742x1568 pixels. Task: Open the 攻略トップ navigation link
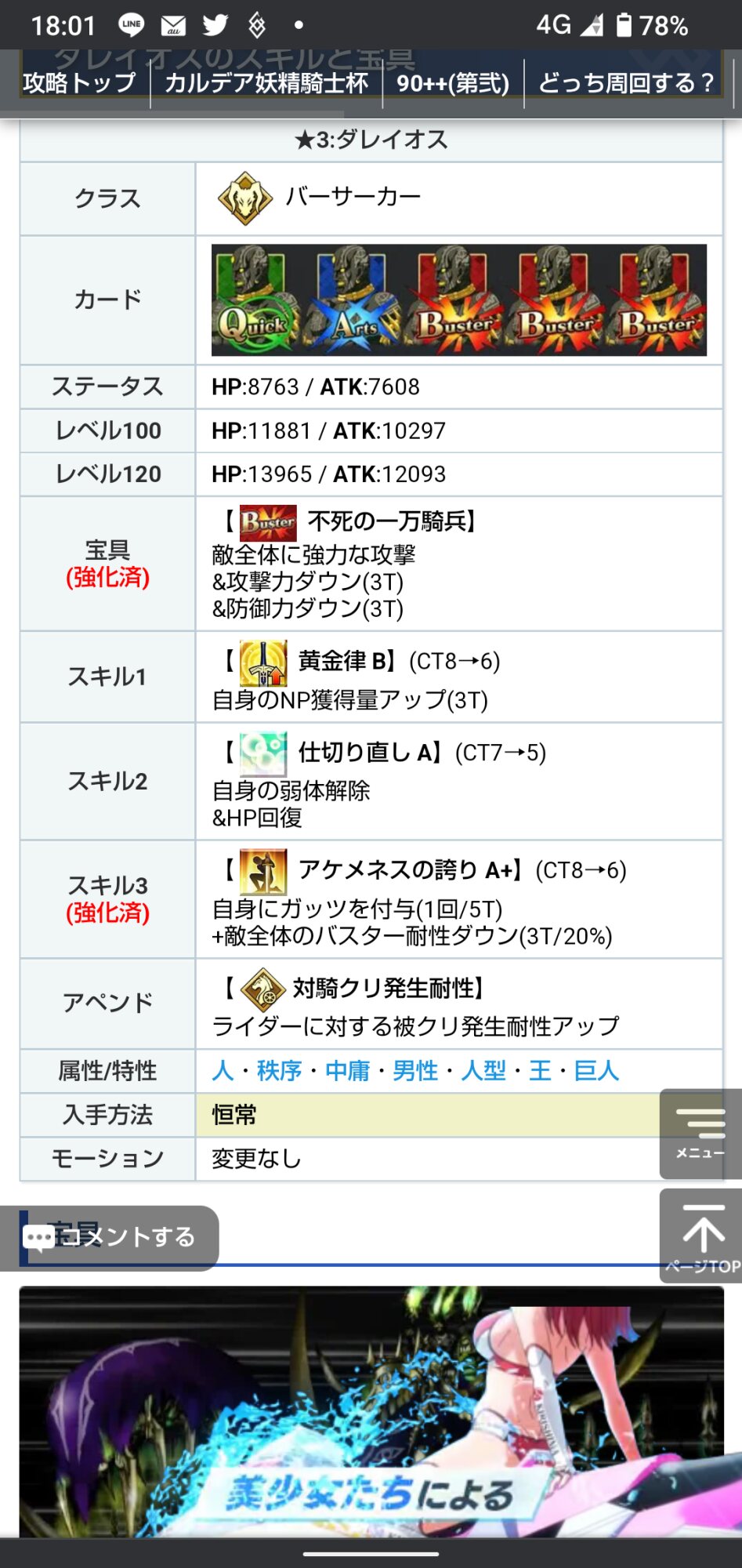point(78,82)
